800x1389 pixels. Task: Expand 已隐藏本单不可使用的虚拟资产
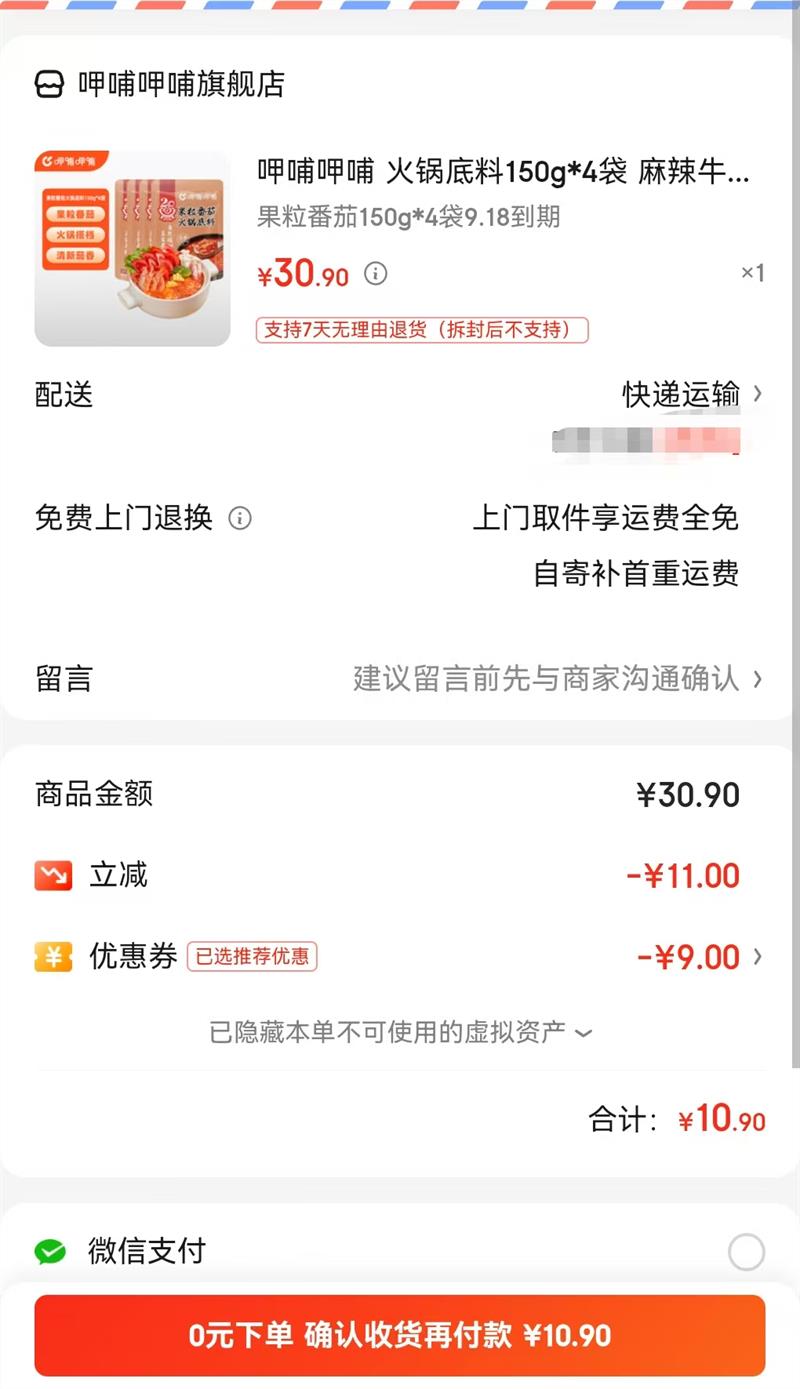pos(400,1032)
